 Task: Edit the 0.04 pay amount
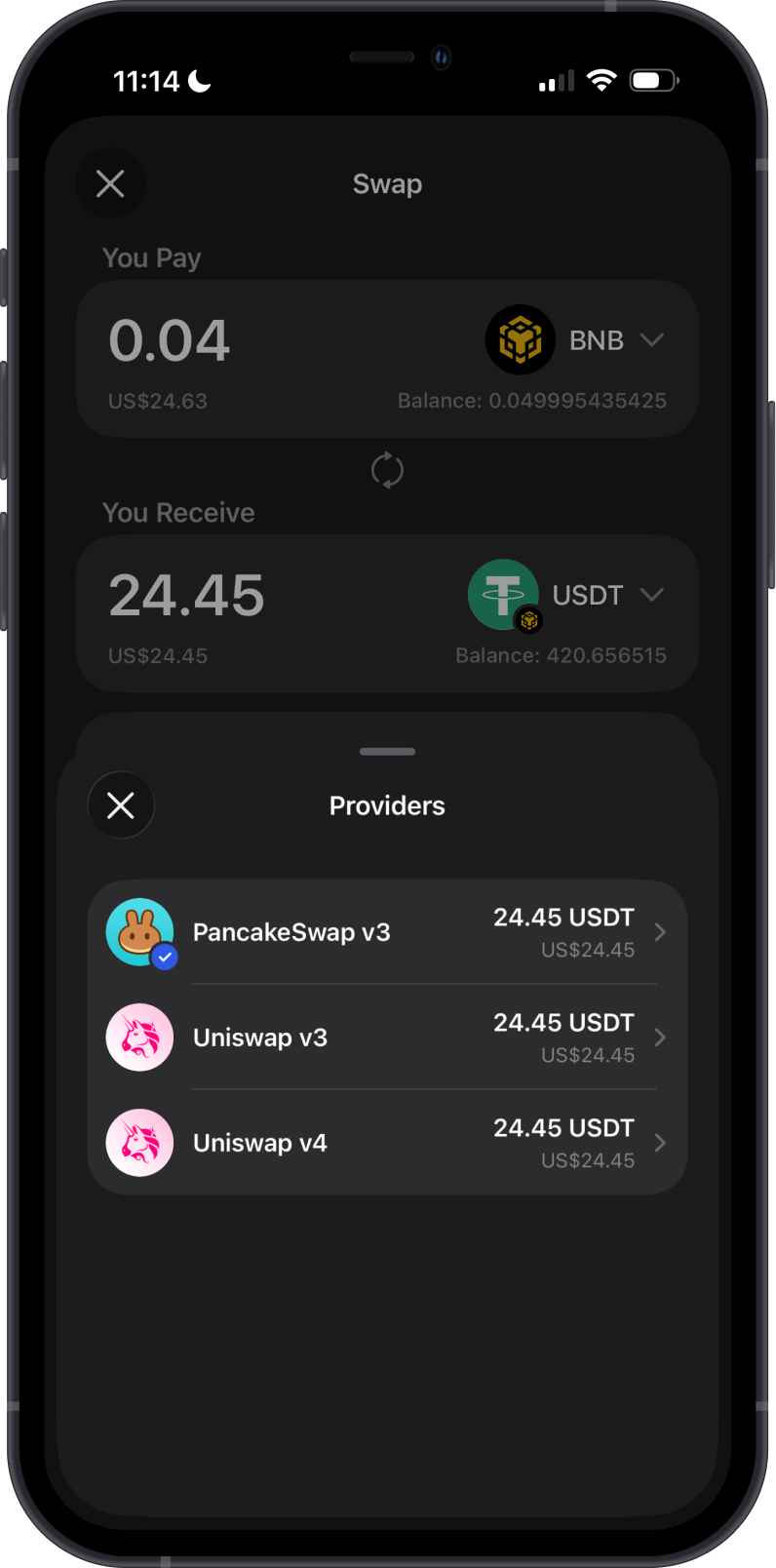click(x=170, y=340)
